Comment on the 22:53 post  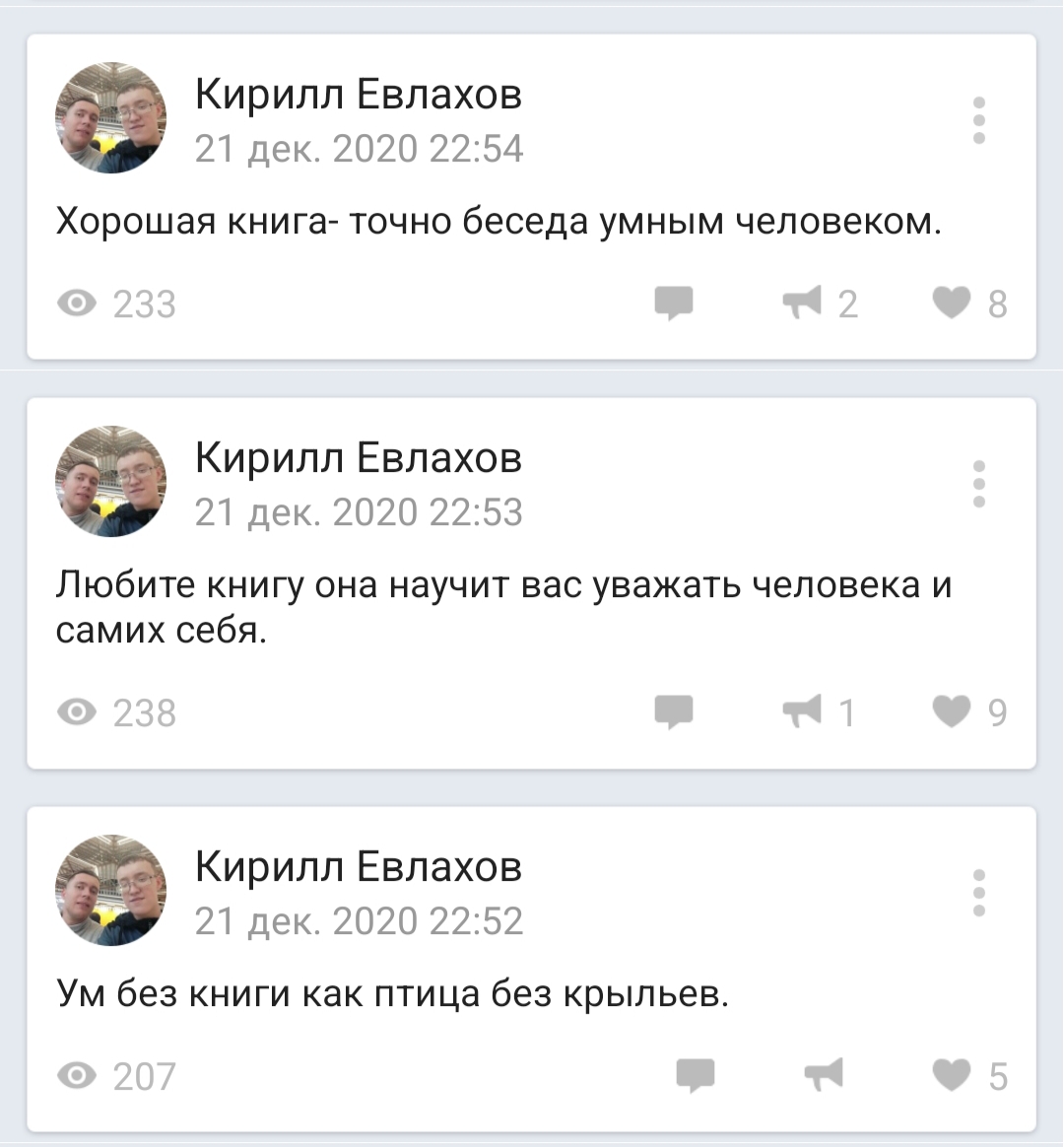tap(675, 710)
